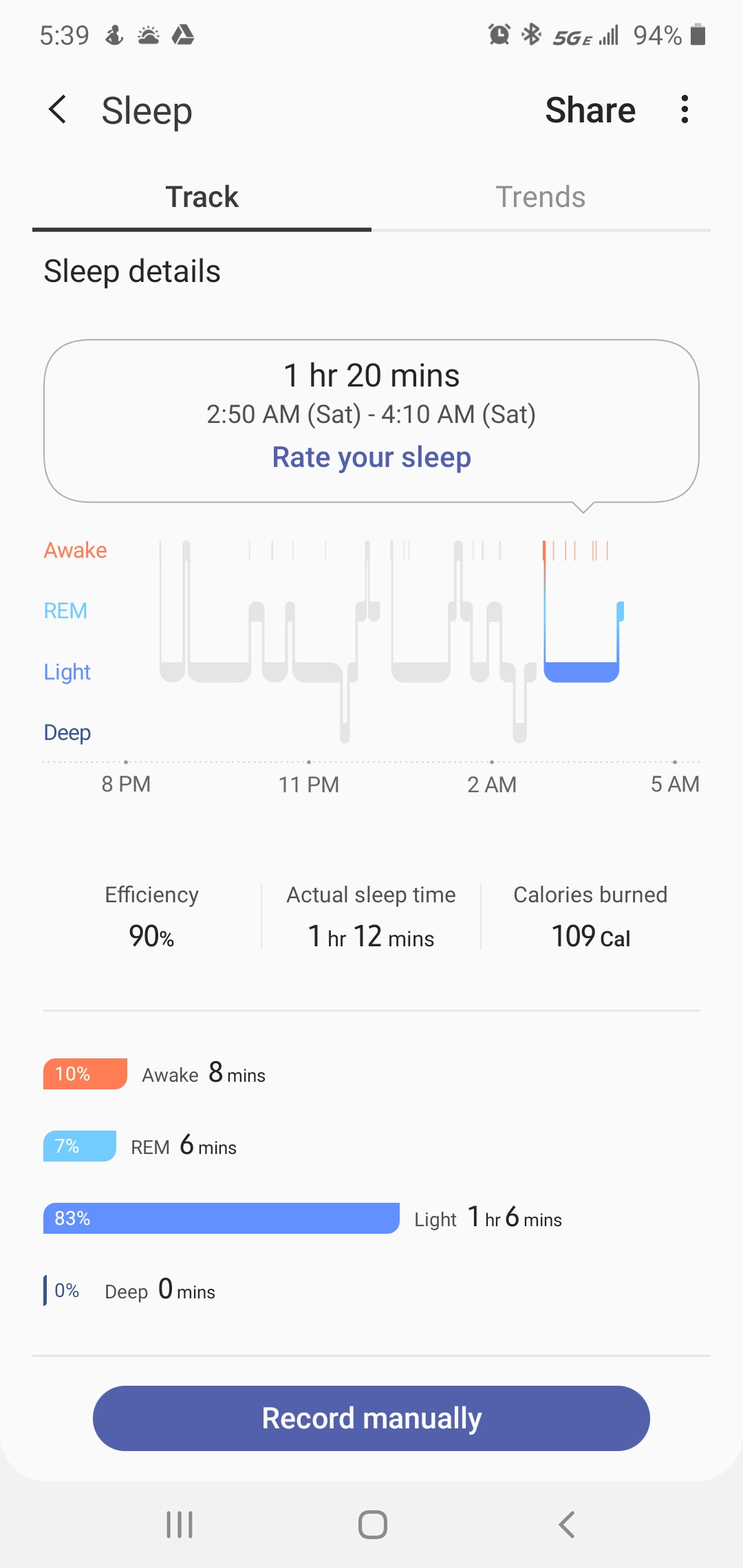The image size is (743, 1568).
Task: Open the three-dot overflow menu
Action: (x=684, y=110)
